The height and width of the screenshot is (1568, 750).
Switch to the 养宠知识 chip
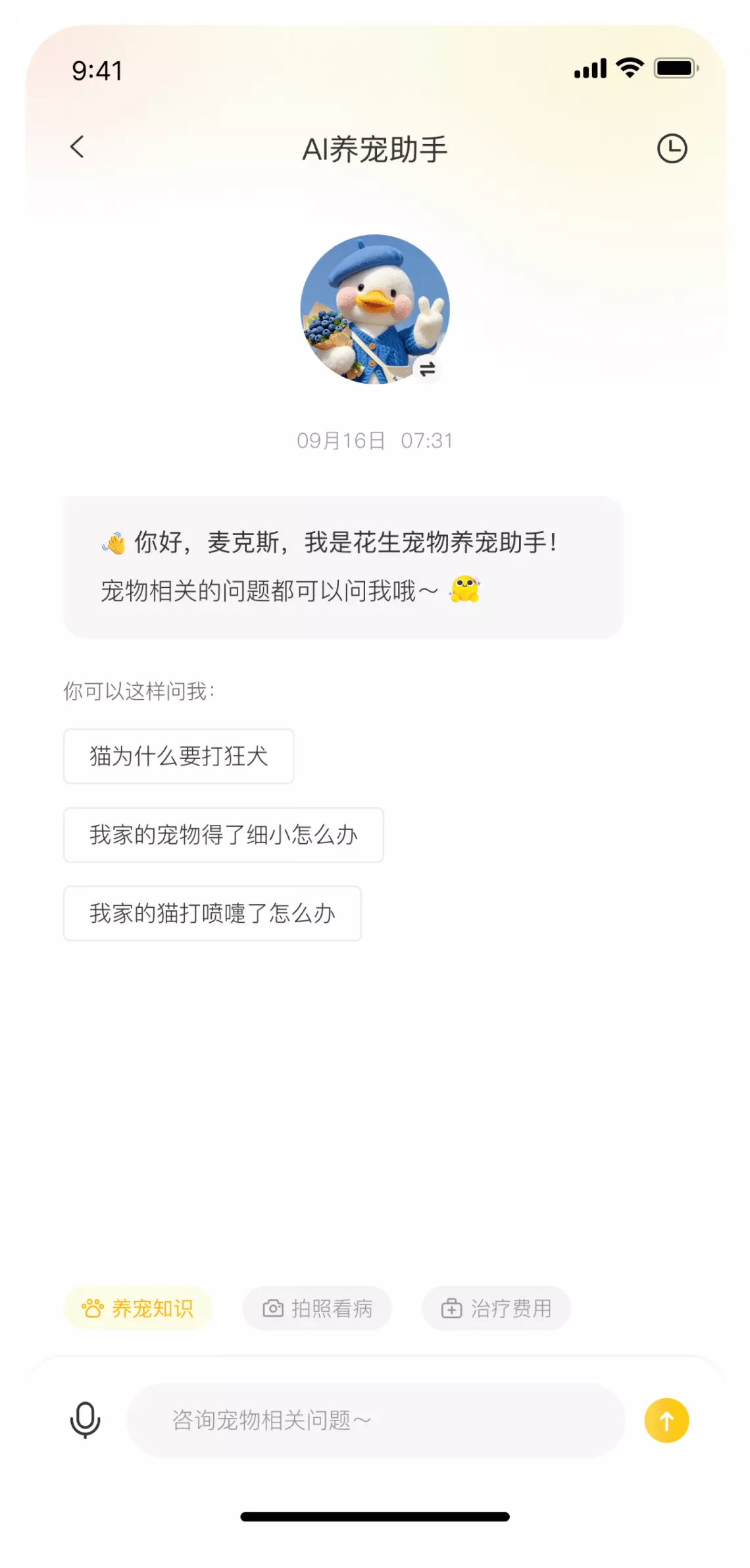(x=137, y=1308)
